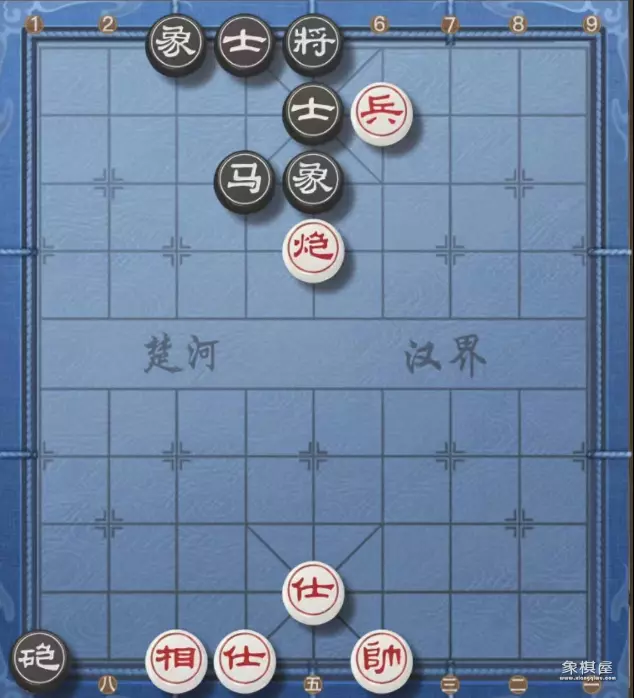Select the black horse 马
Screen dimensions: 634x698
[x=245, y=181]
